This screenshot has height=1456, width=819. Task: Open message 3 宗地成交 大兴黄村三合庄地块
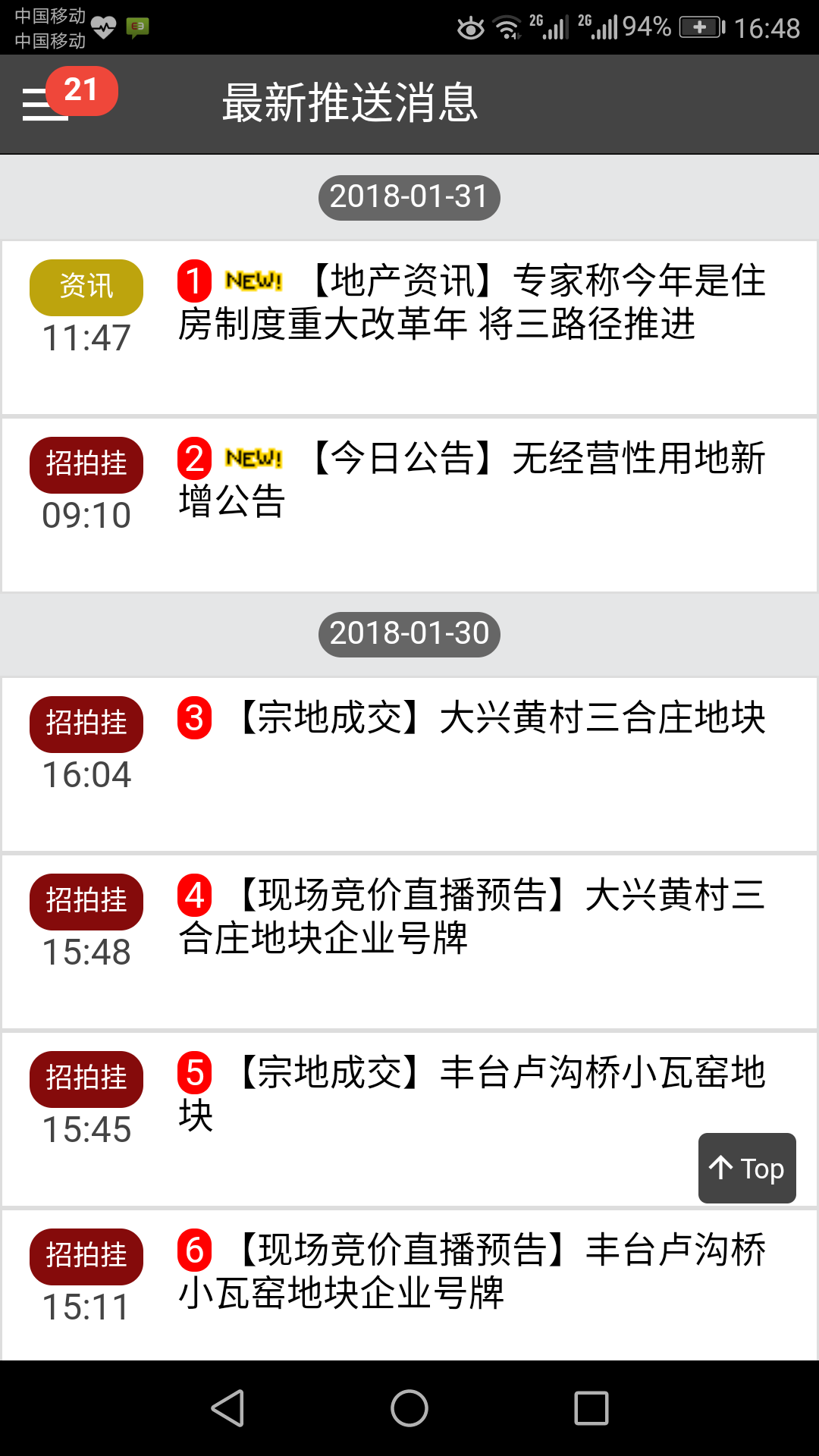[x=409, y=764]
